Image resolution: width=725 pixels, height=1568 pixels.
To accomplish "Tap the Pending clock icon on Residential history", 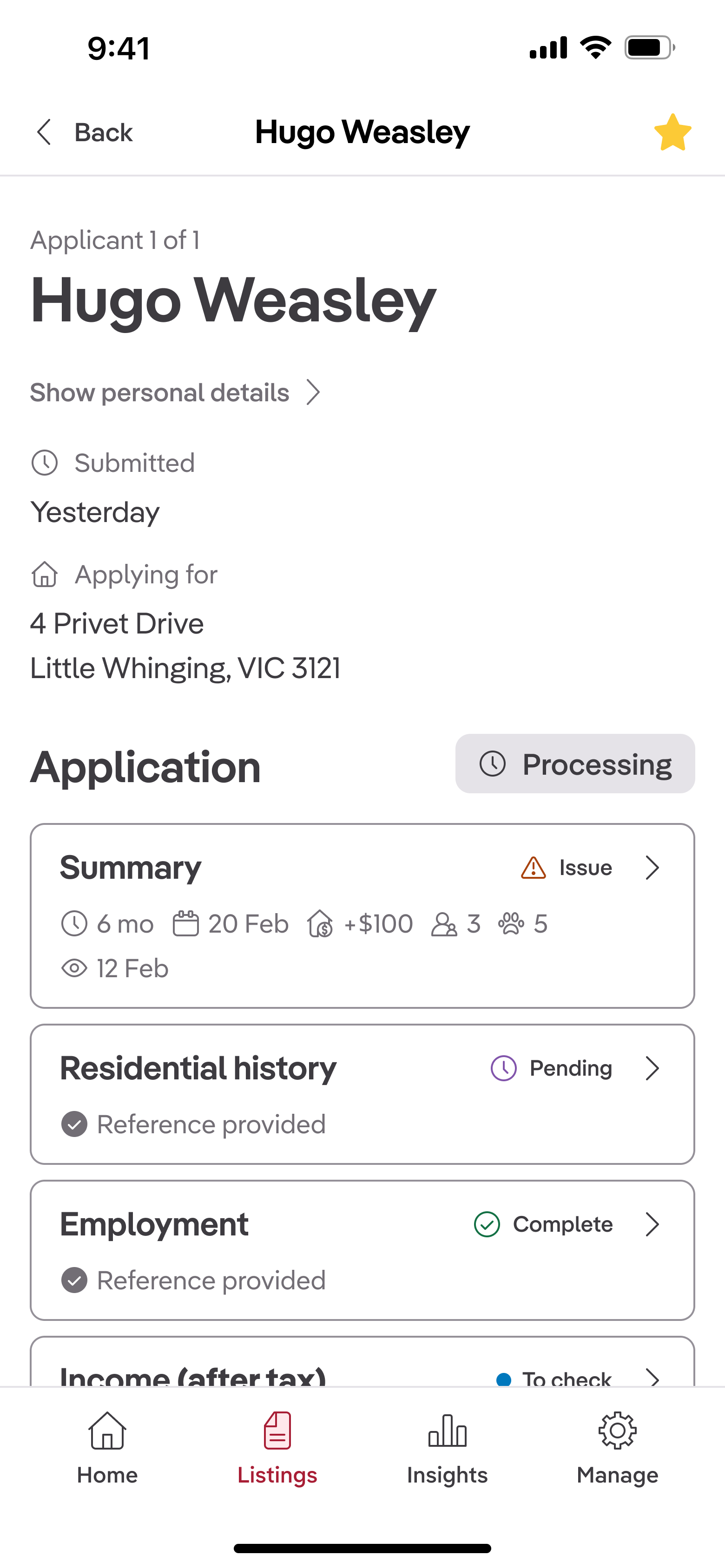I will [503, 1068].
